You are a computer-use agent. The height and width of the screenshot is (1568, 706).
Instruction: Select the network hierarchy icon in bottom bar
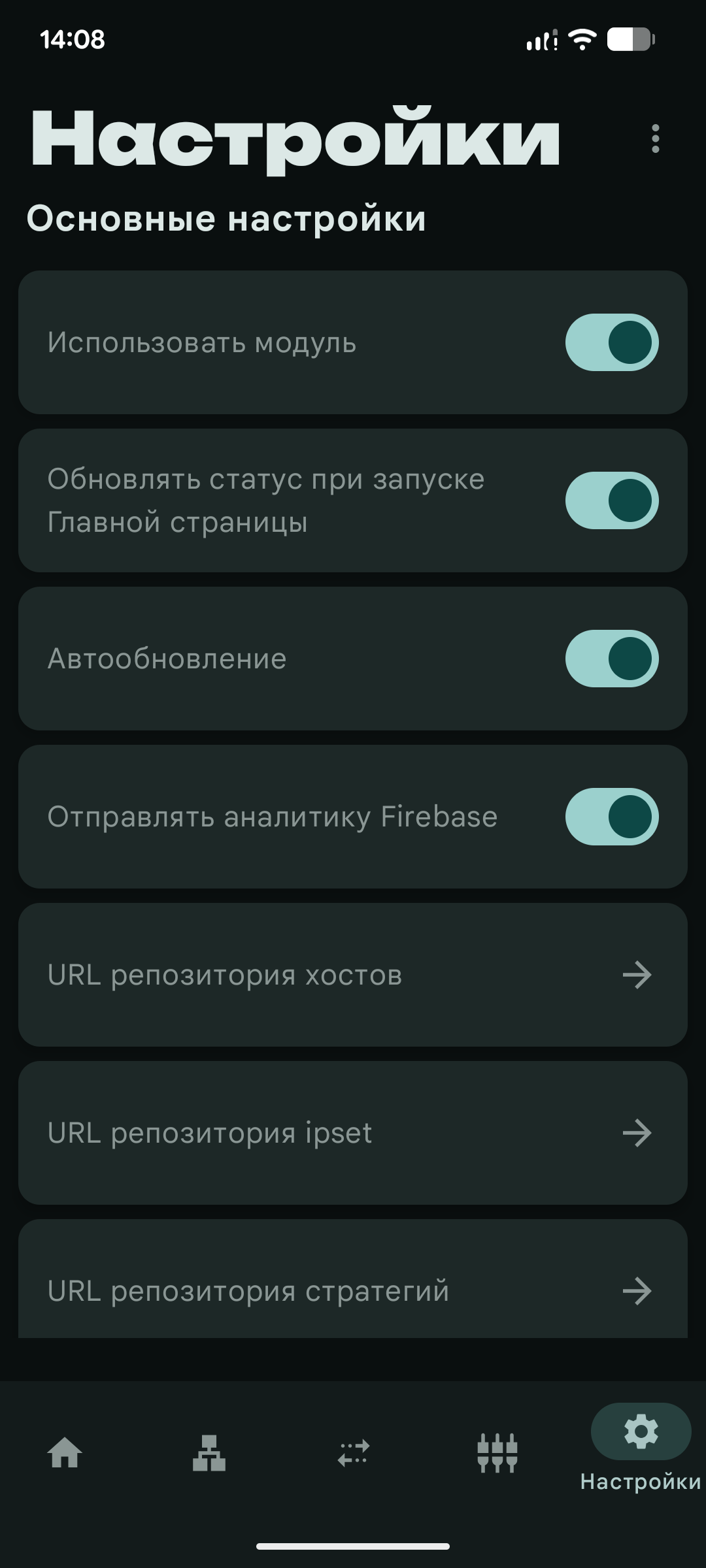point(209,1452)
